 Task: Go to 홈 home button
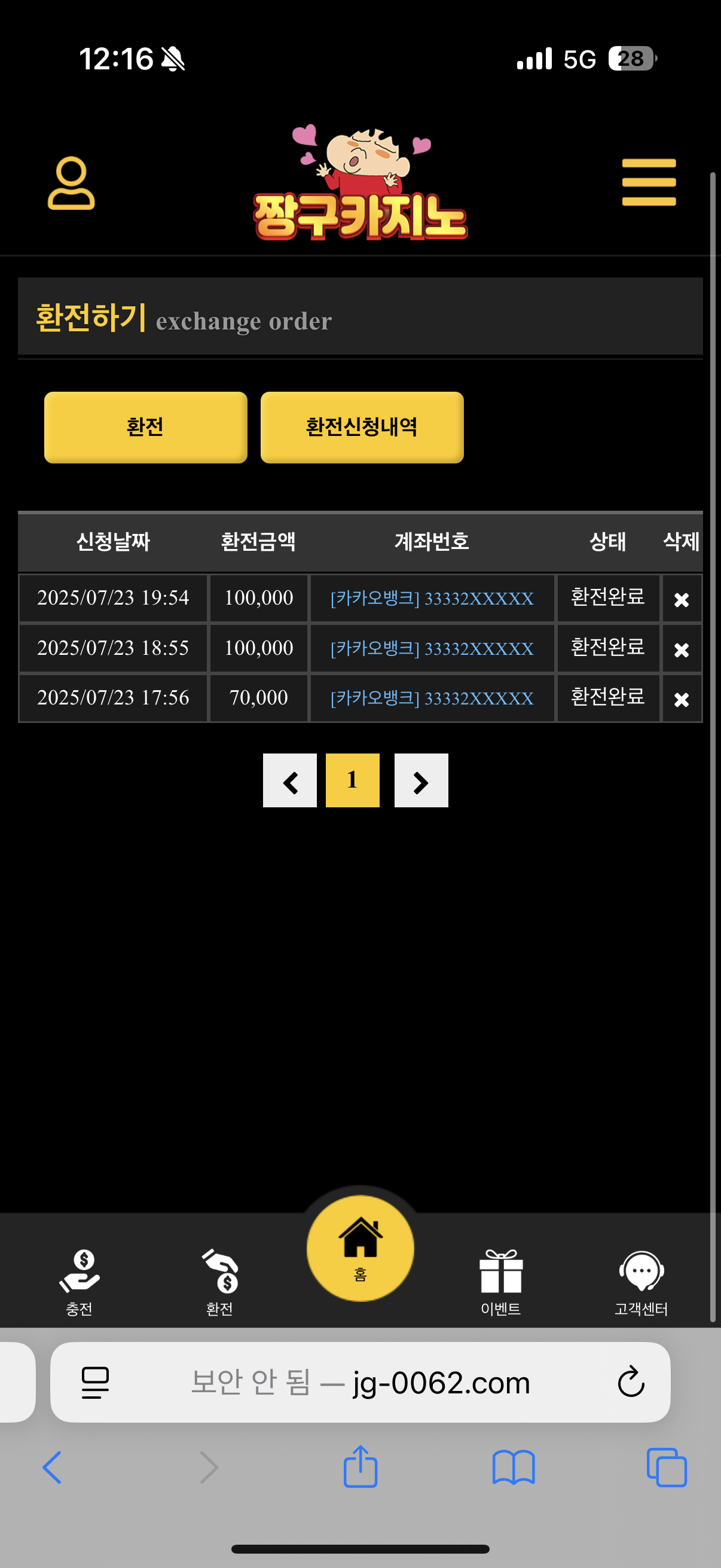[360, 1248]
